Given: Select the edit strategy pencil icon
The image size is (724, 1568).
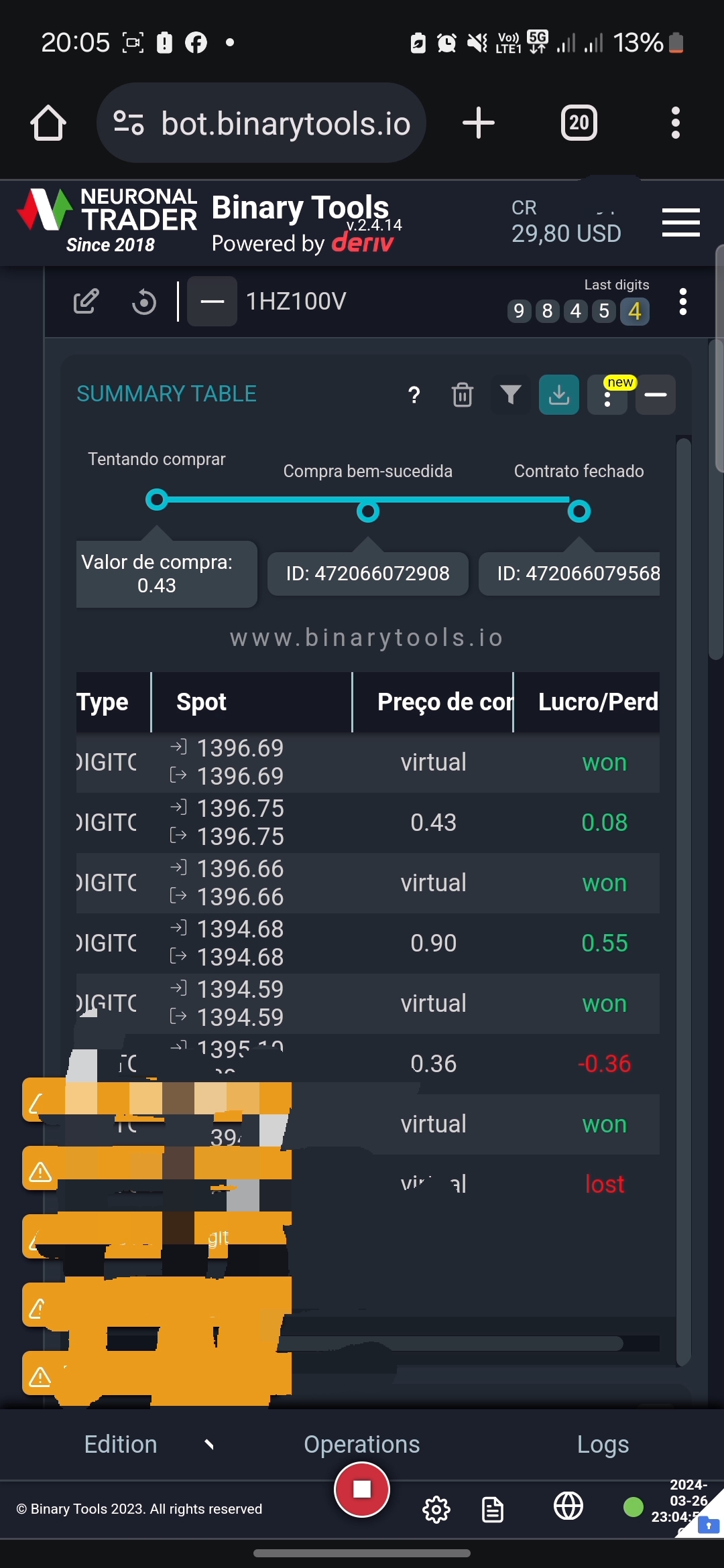Looking at the screenshot, I should pos(85,302).
